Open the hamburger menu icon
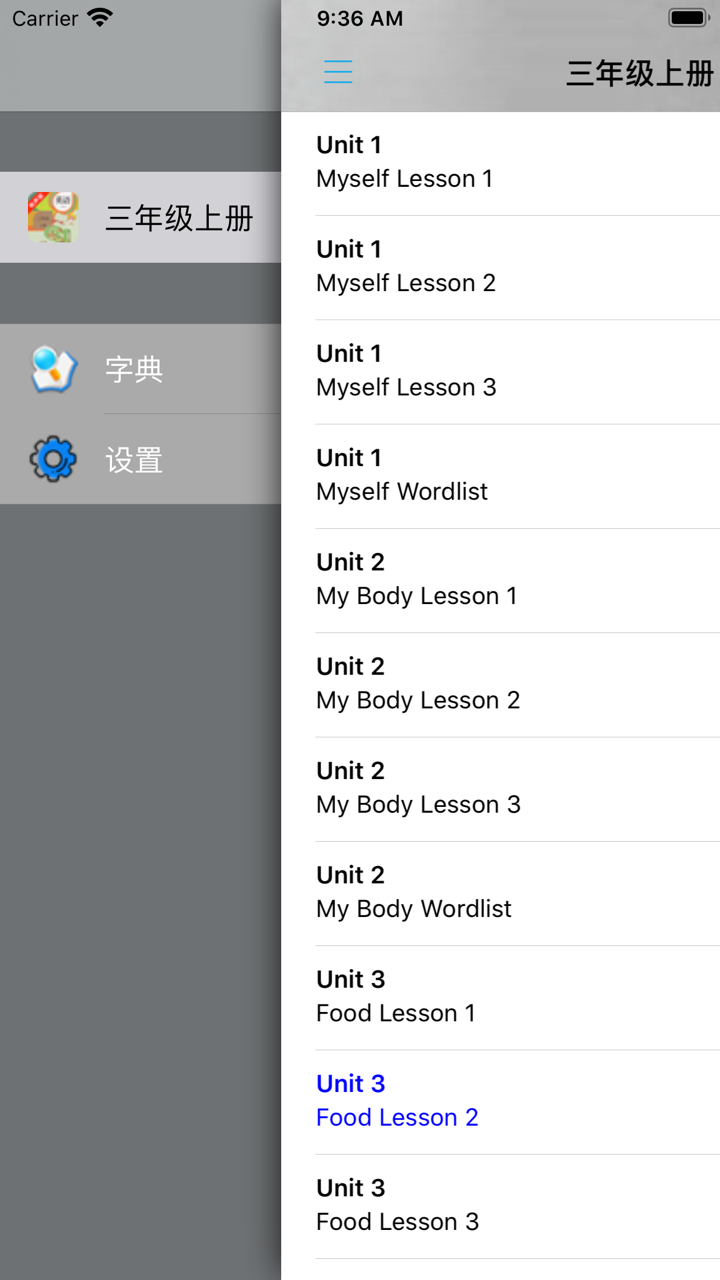 (338, 72)
